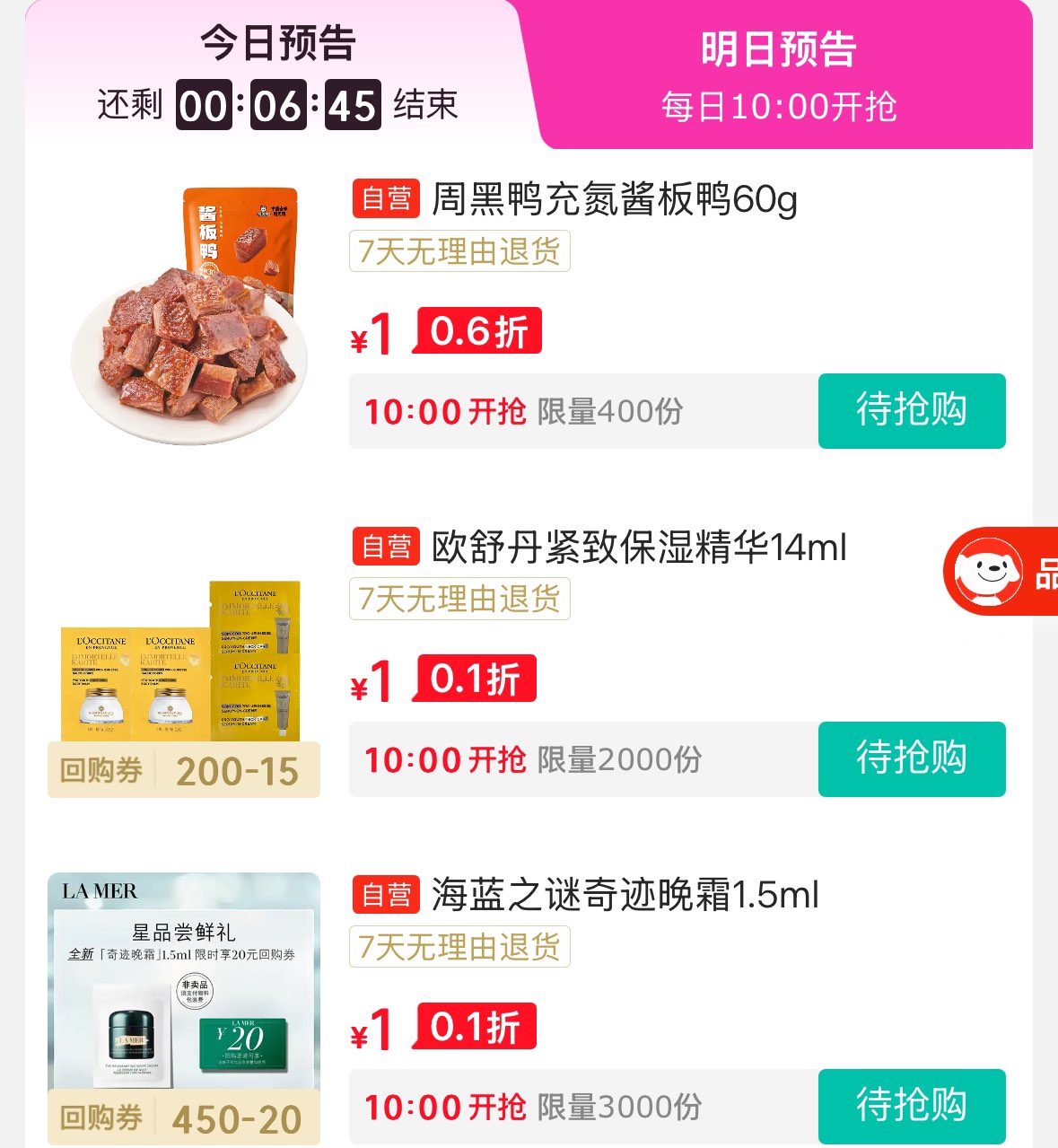
Task: Open the 欧舒丹 product image
Action: point(182,664)
